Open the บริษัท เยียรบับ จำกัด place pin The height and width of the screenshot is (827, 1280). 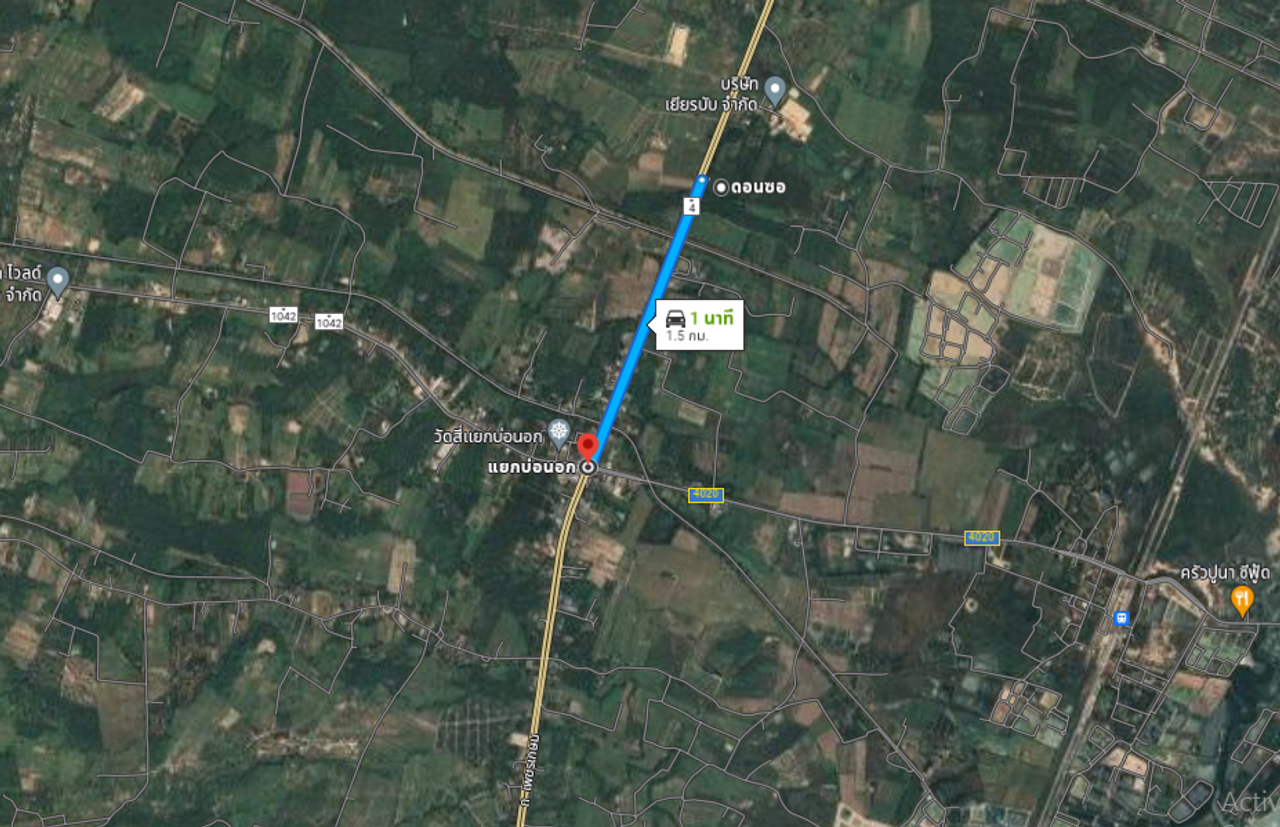tap(774, 92)
